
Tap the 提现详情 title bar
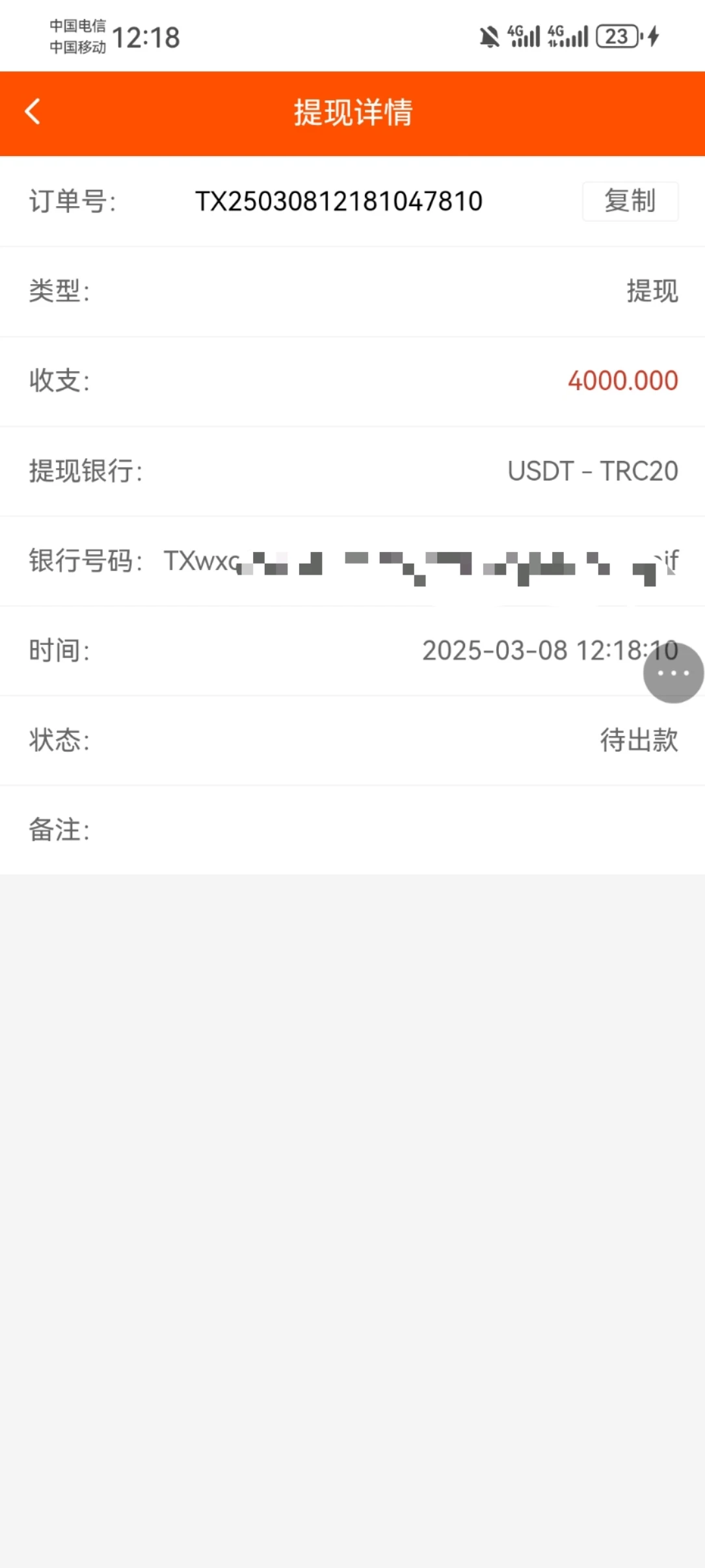click(x=352, y=111)
